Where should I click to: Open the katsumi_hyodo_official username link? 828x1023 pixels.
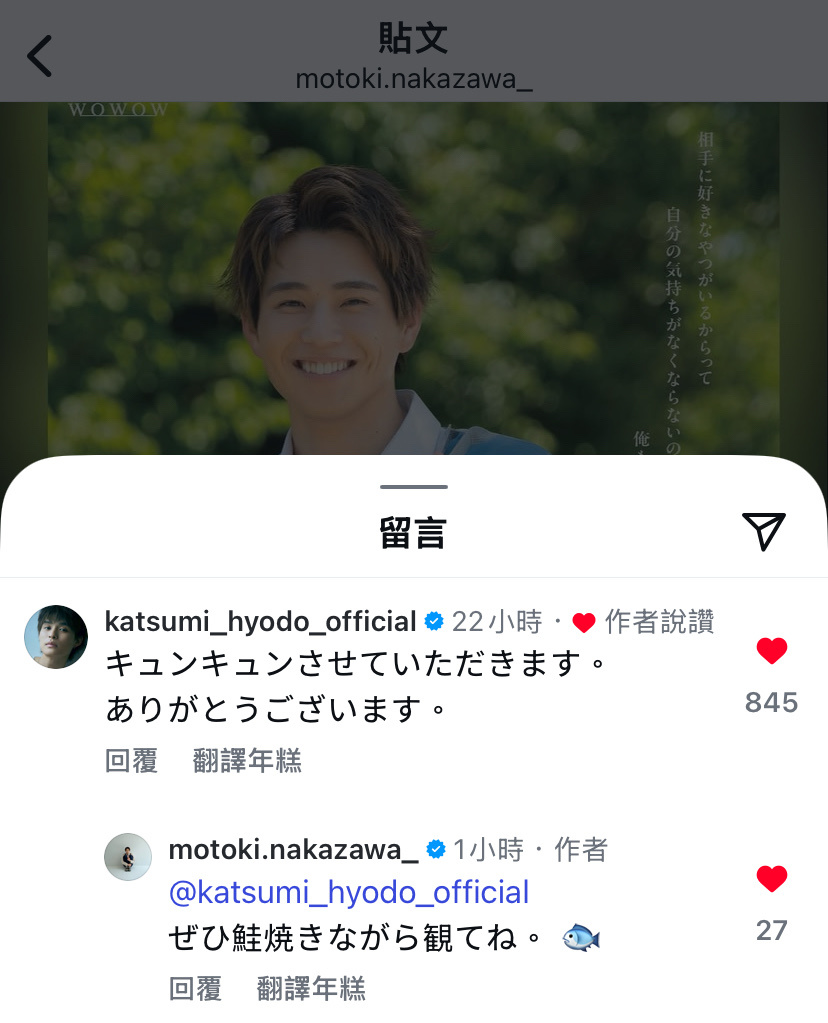pyautogui.click(x=260, y=622)
